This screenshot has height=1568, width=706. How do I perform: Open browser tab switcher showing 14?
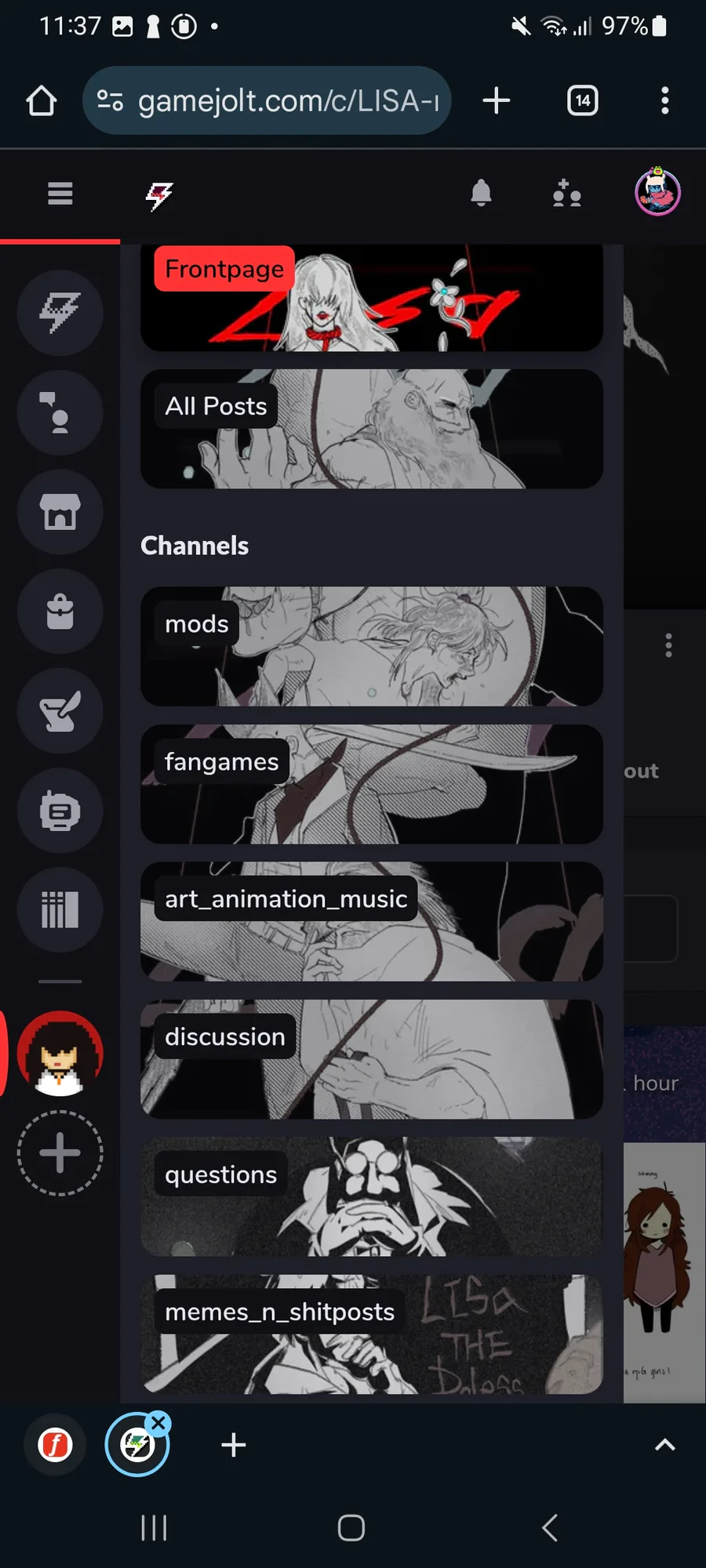click(582, 100)
